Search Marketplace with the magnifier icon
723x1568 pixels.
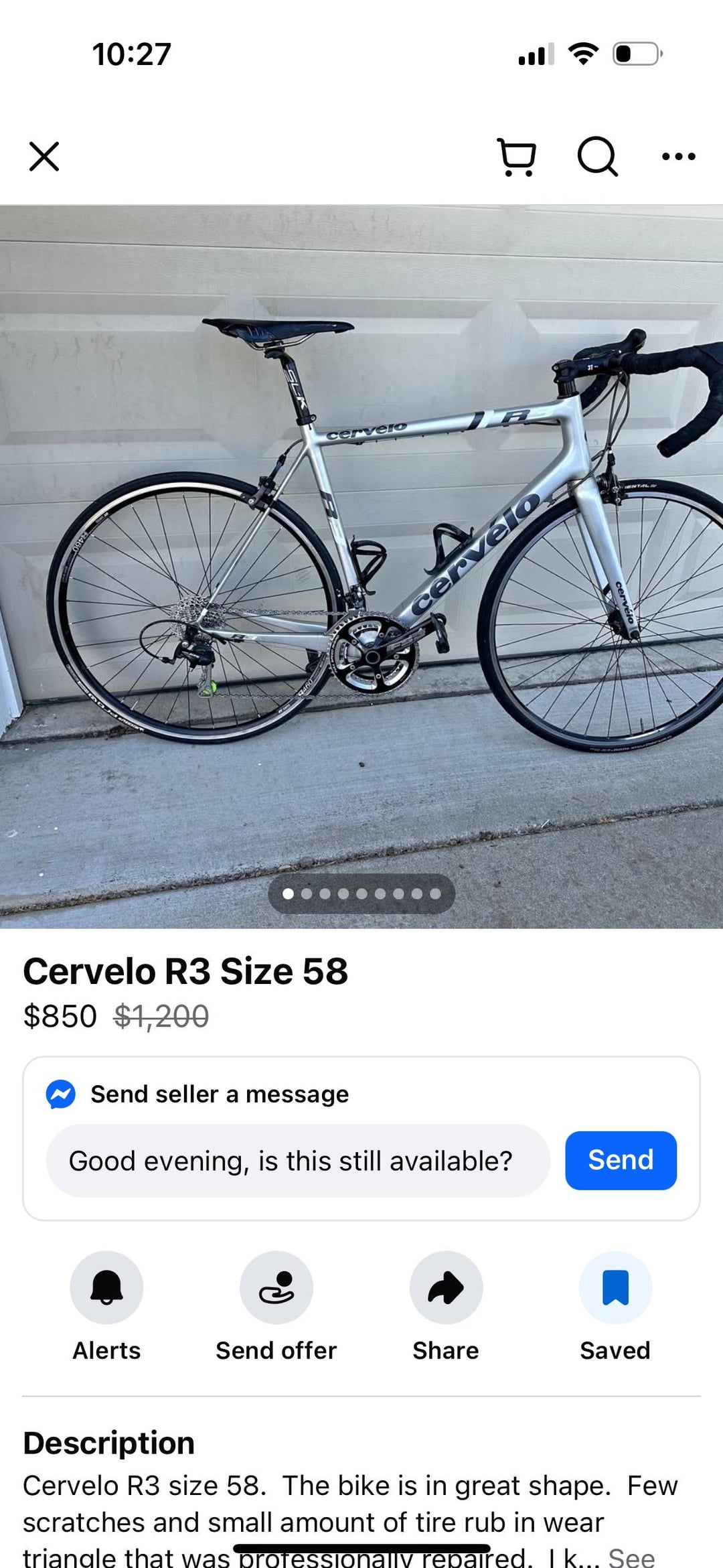(596, 157)
